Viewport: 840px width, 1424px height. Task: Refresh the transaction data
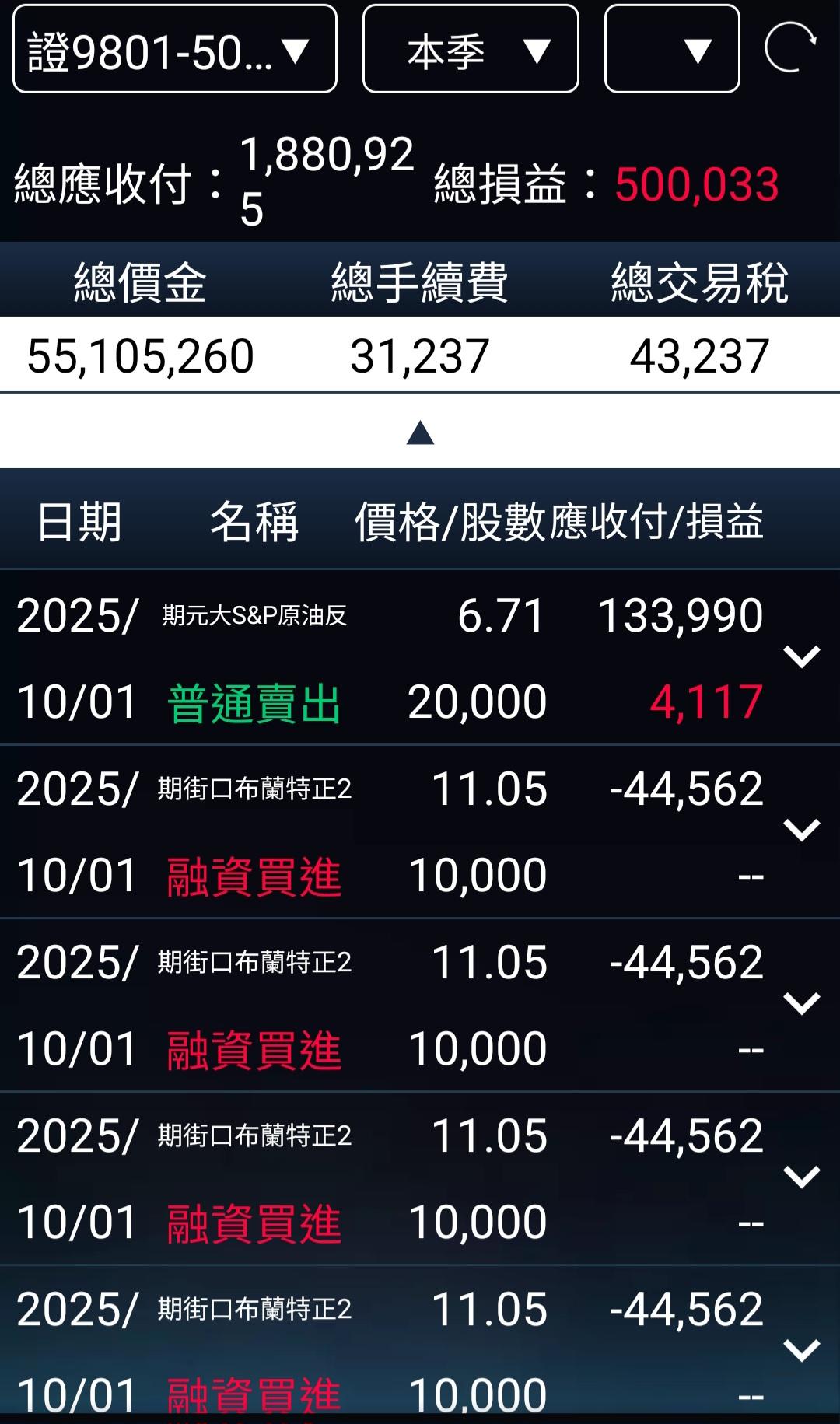[790, 48]
